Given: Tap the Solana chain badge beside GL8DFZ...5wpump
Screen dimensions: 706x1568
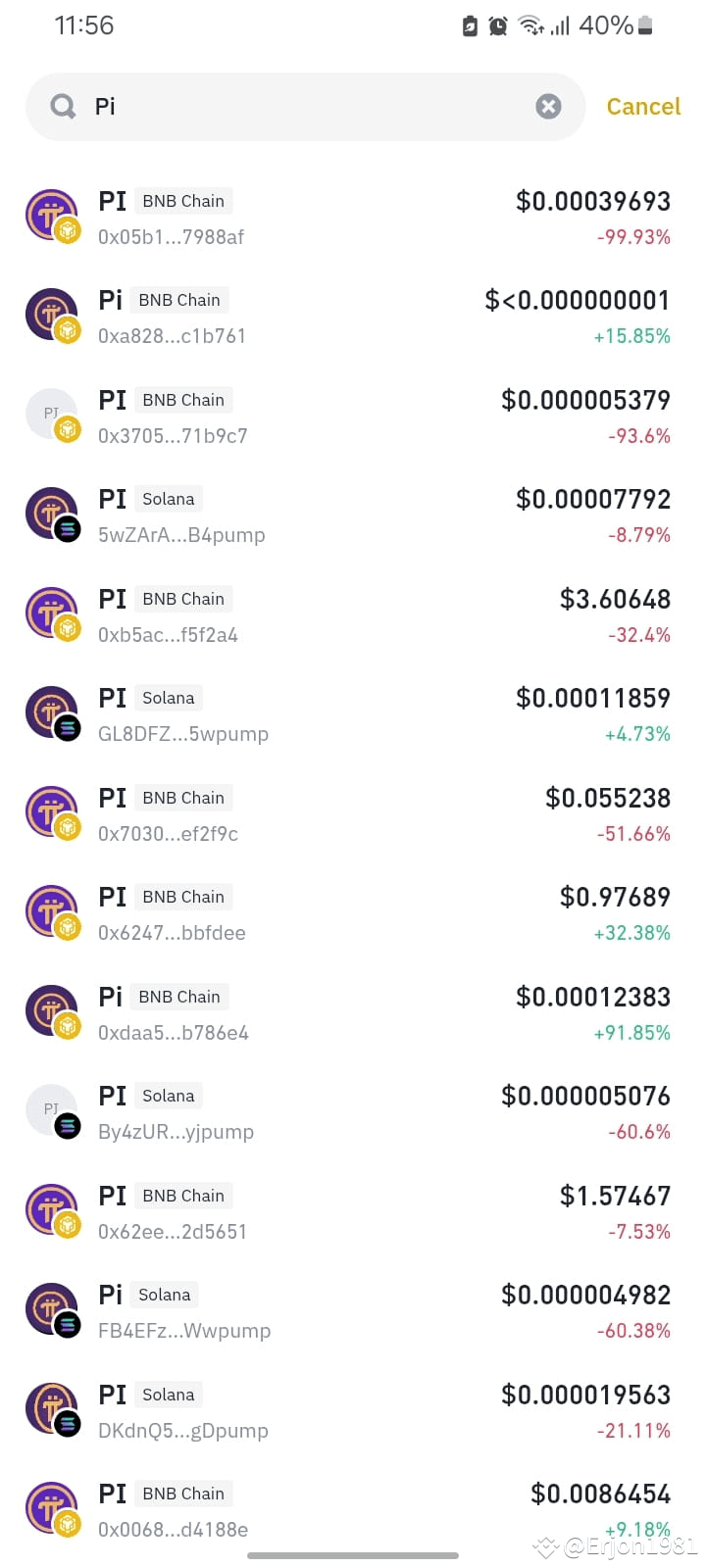Looking at the screenshot, I should tap(168, 698).
